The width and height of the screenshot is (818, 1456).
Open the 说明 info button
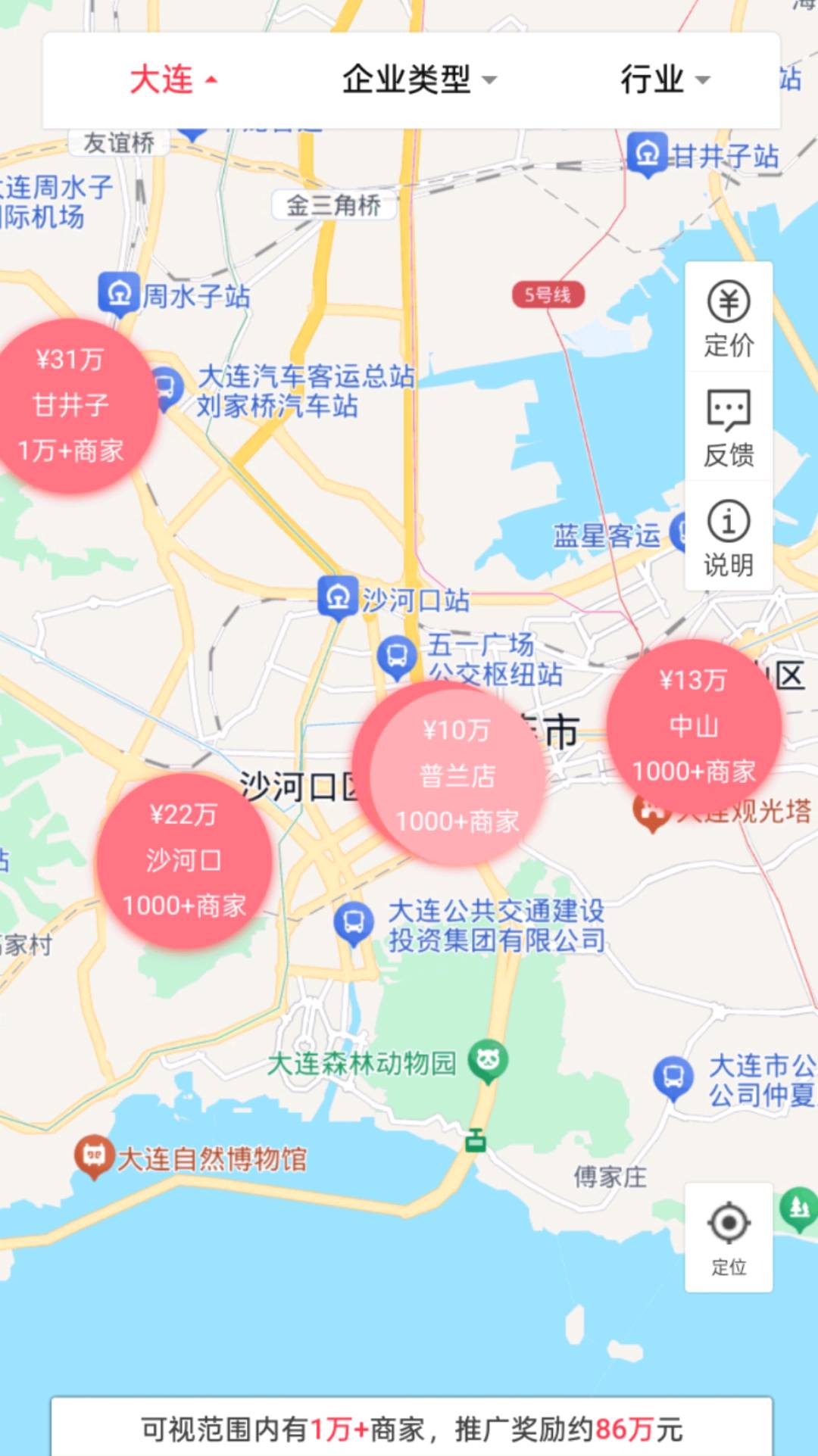[729, 538]
